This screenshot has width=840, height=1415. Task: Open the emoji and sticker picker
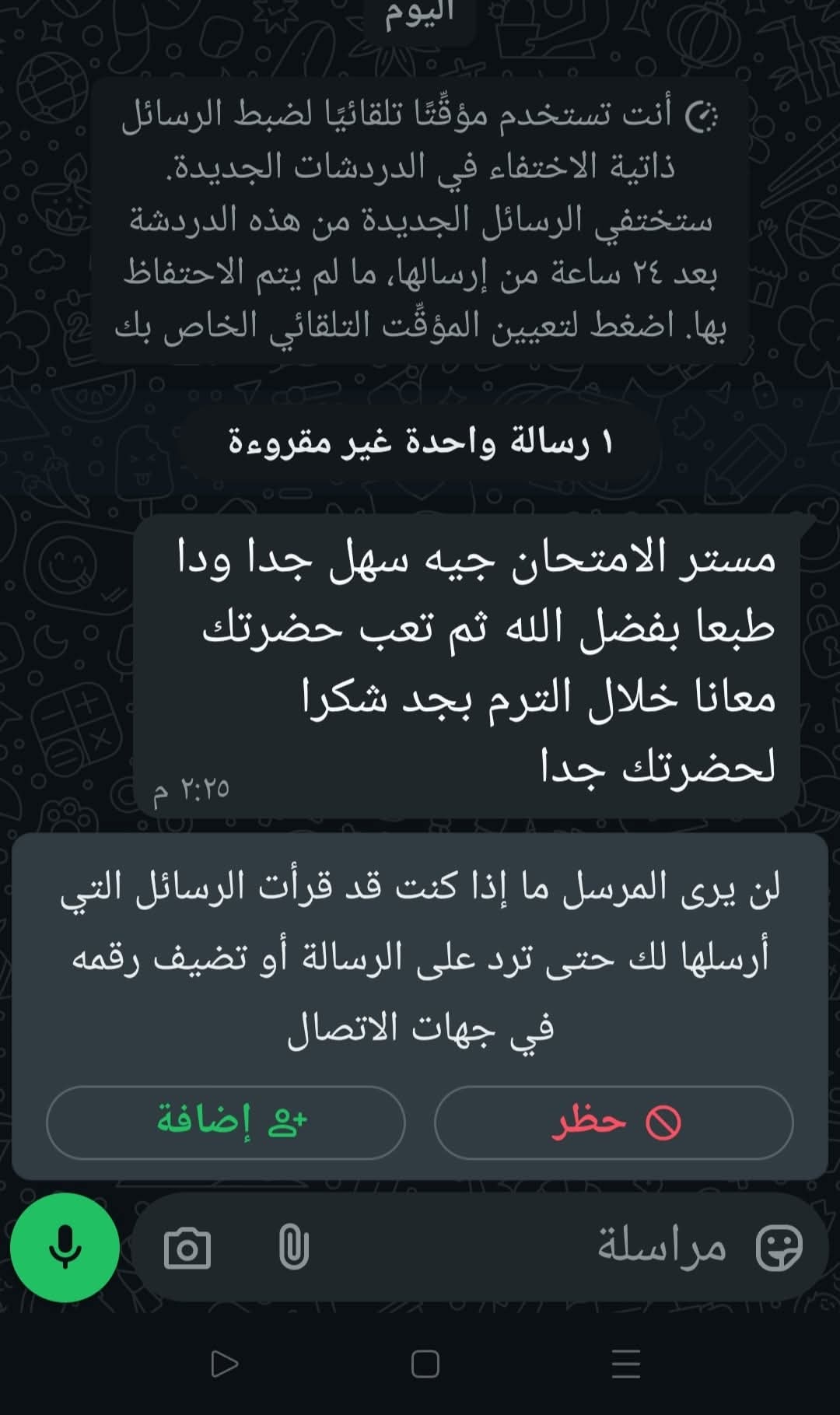coord(779,1248)
